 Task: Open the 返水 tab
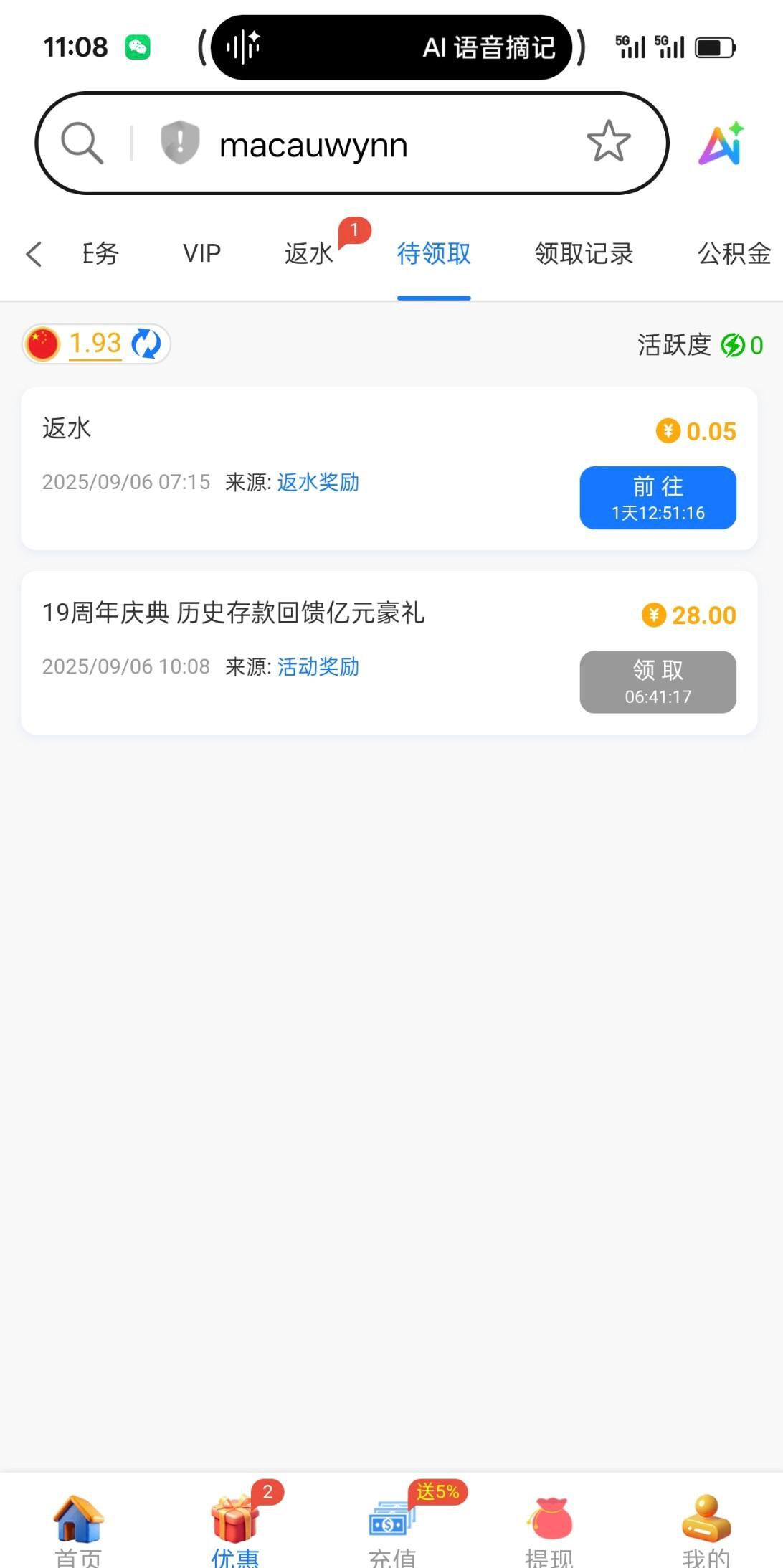[x=309, y=253]
